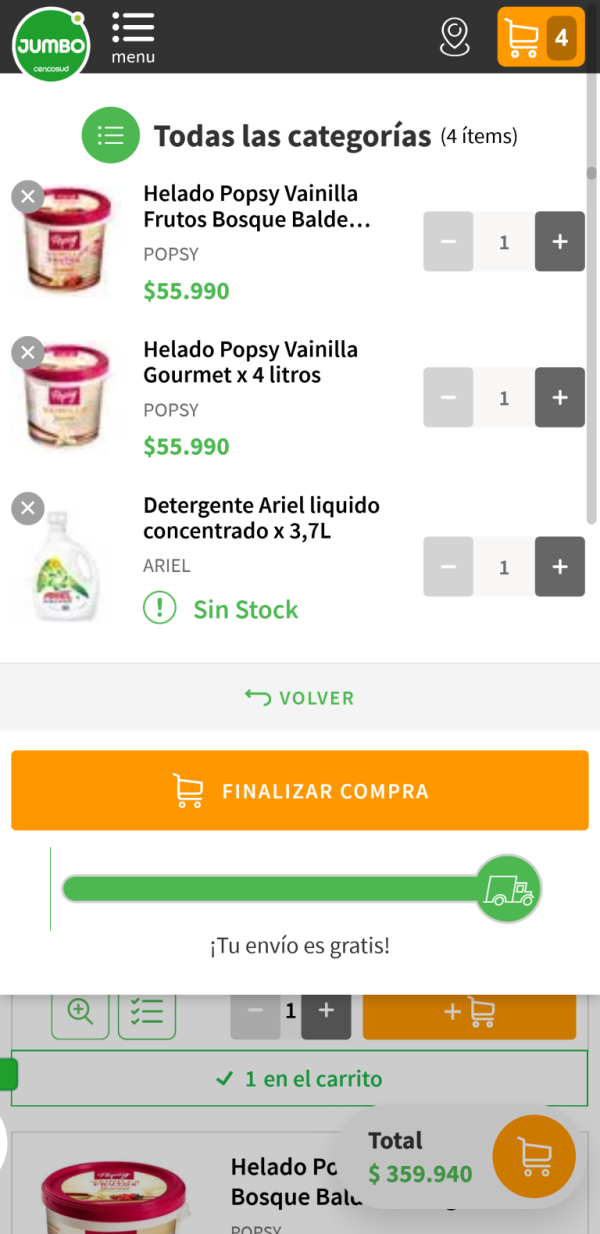
Task: Increase quantity of Helado Popsy Frutos Bosque
Action: tap(560, 242)
